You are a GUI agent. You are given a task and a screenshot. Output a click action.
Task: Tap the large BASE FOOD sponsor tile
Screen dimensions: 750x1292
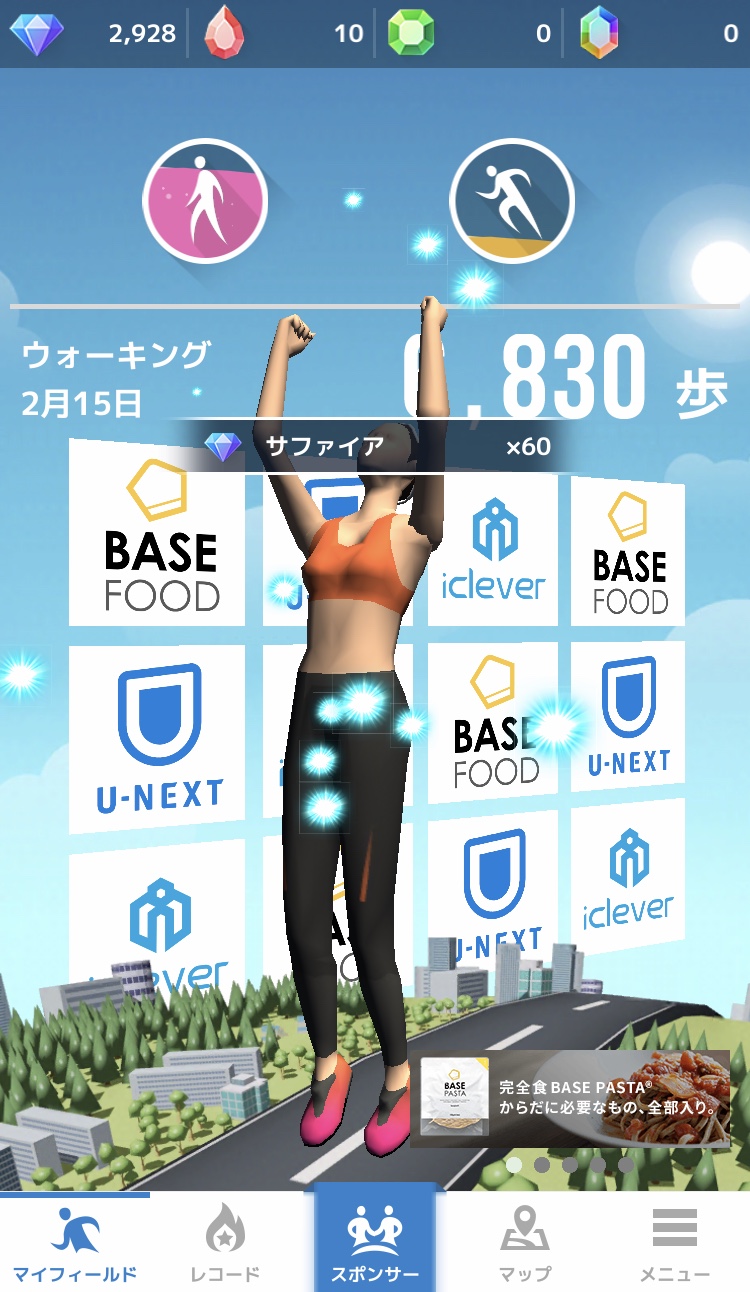point(160,538)
